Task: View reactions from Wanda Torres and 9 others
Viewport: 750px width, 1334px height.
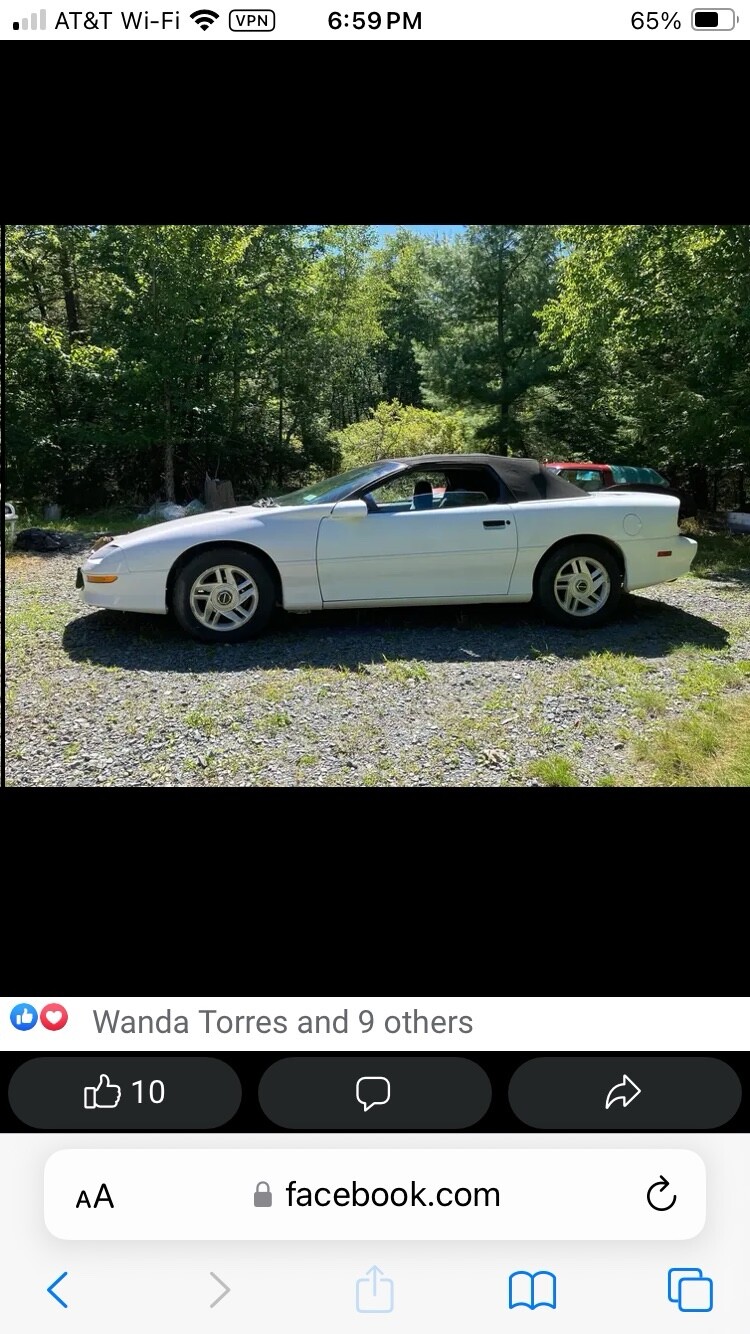Action: click(x=282, y=1022)
